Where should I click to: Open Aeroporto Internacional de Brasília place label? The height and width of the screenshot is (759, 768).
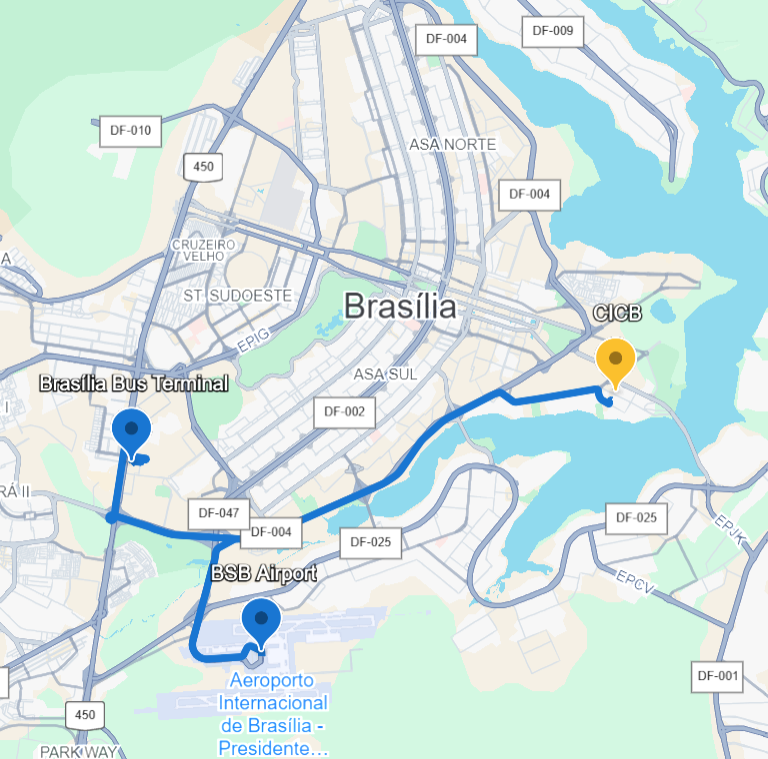pyautogui.click(x=272, y=714)
